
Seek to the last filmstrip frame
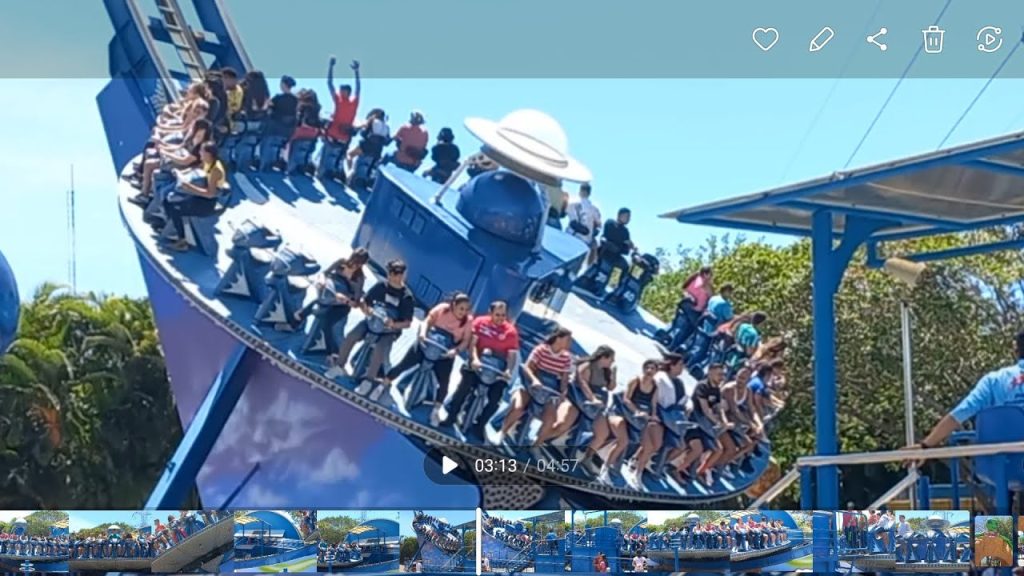(x=993, y=543)
